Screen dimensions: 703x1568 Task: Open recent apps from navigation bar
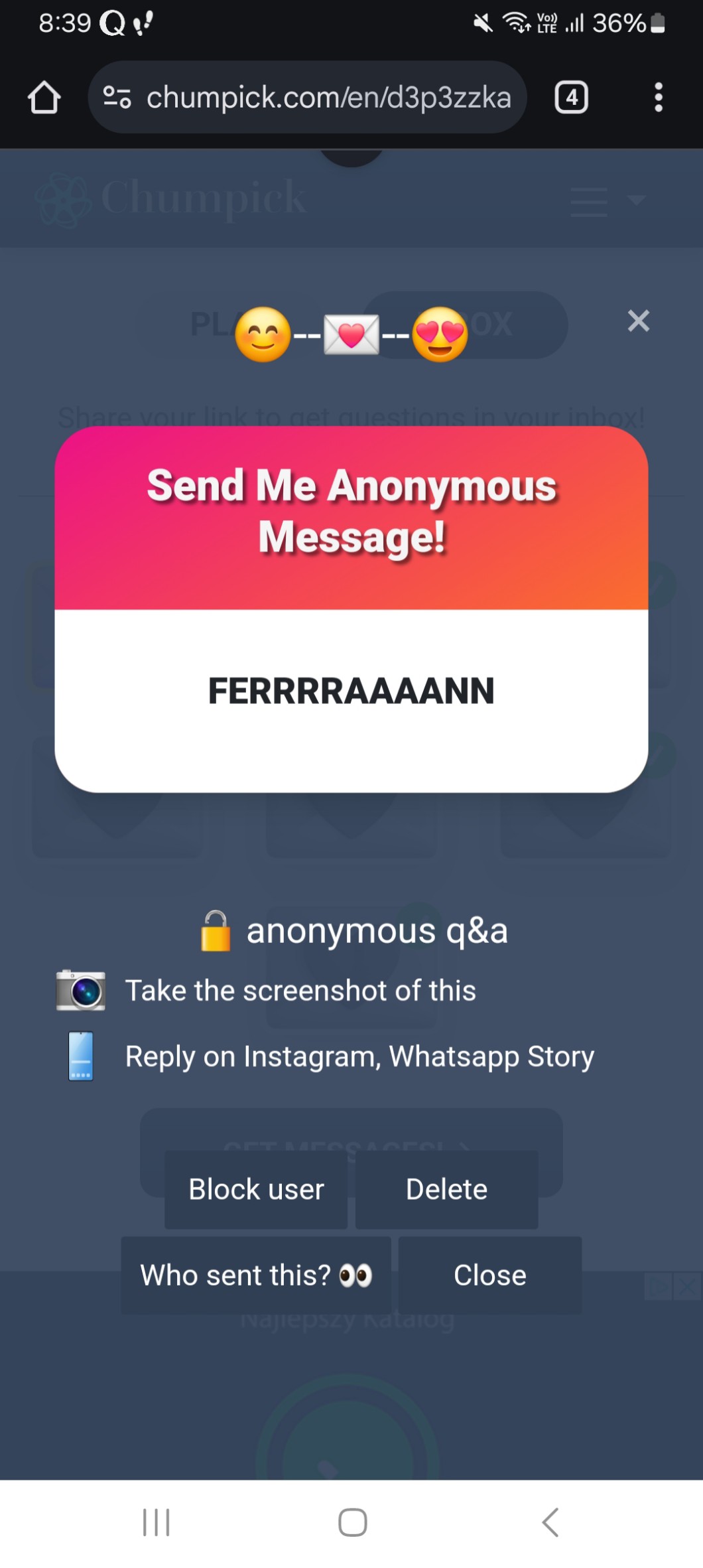[x=157, y=1522]
